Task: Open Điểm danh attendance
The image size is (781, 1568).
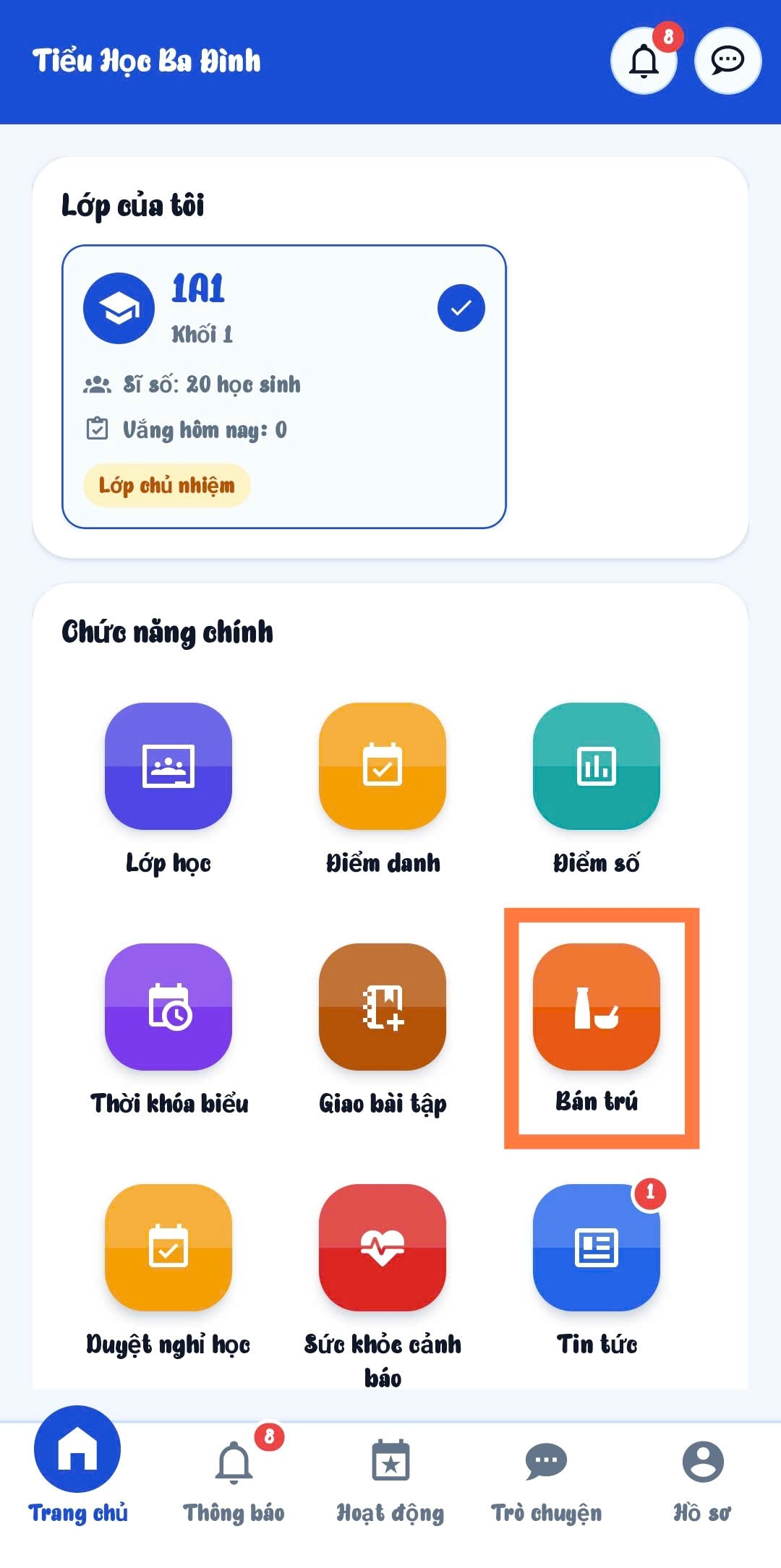Action: coord(383,789)
